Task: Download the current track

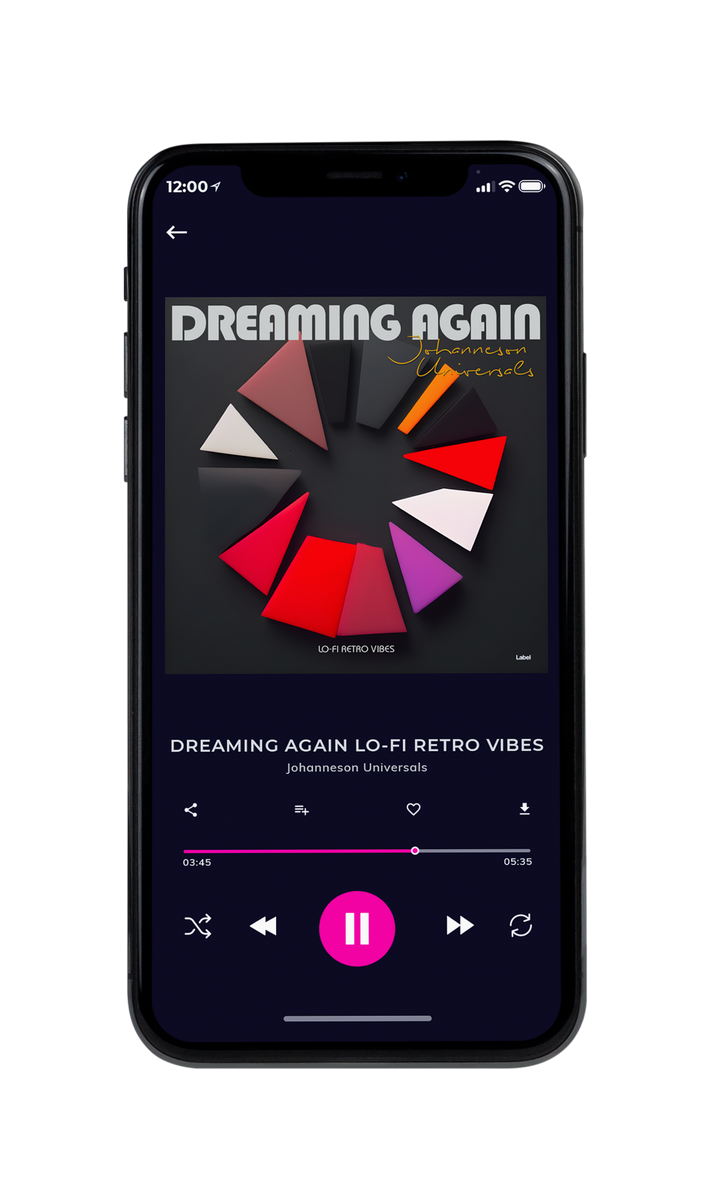Action: click(524, 810)
